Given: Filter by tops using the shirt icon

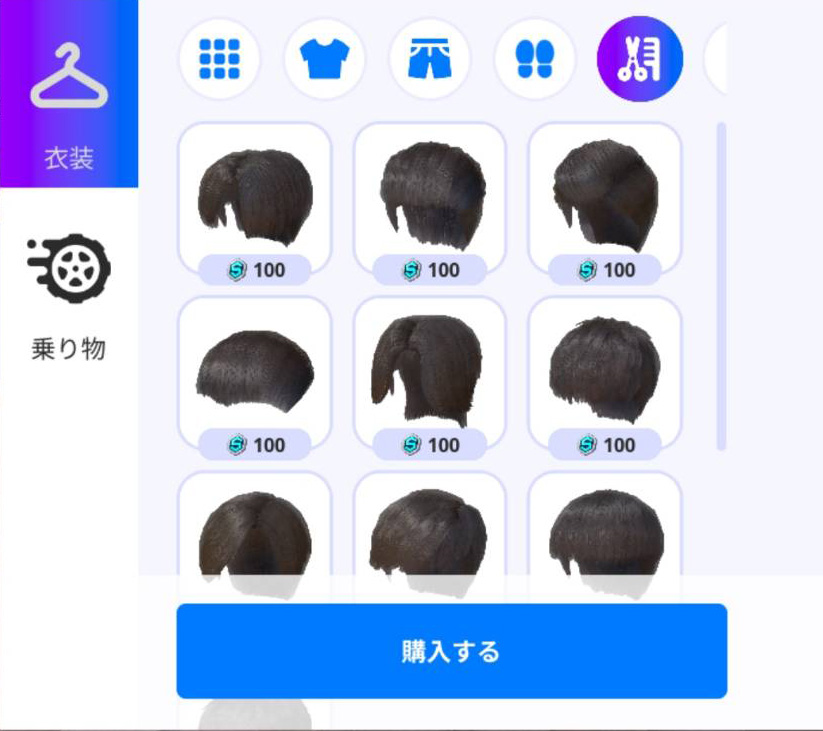Looking at the screenshot, I should tap(324, 59).
